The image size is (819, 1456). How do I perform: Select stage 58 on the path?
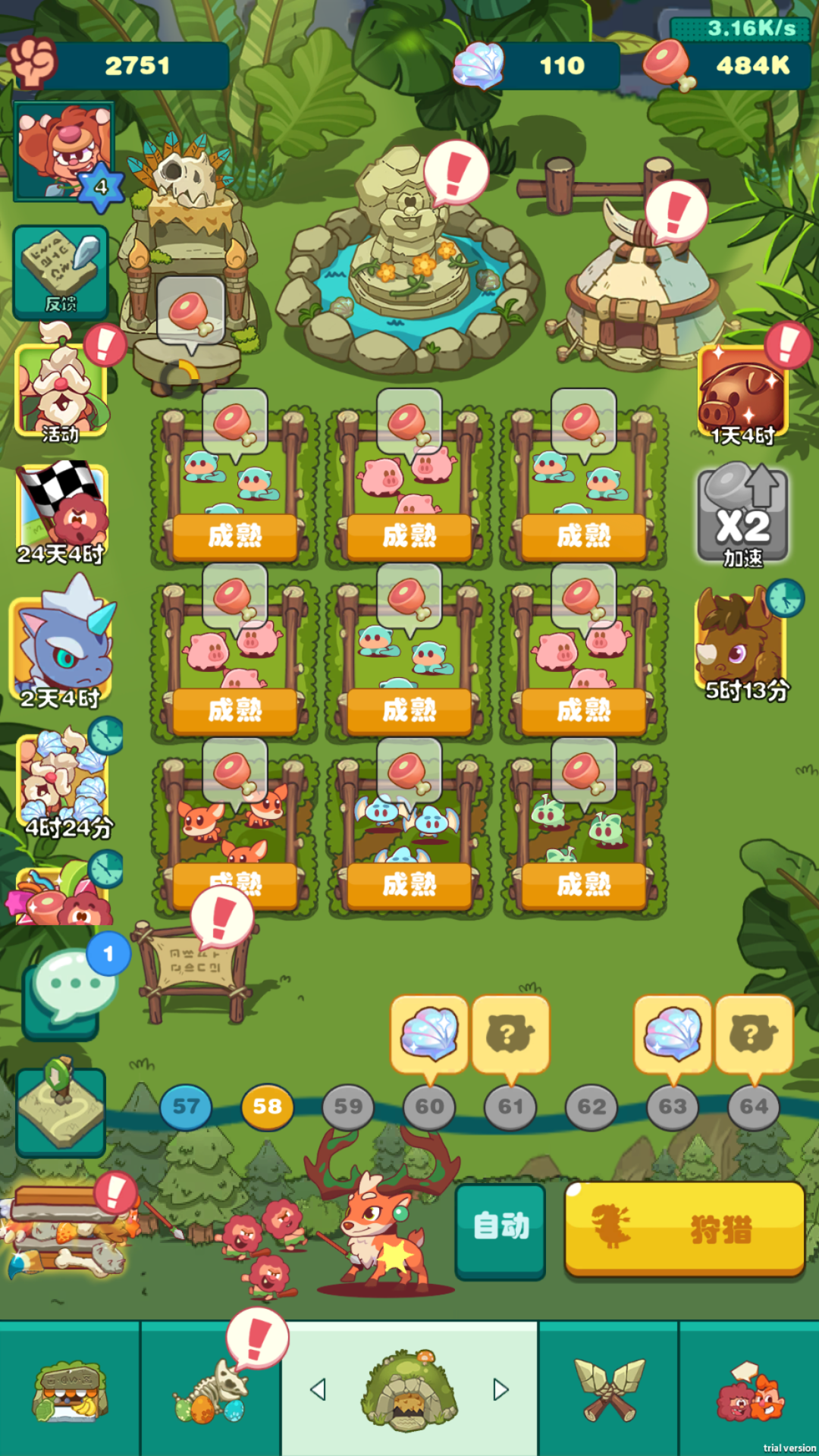[267, 1107]
